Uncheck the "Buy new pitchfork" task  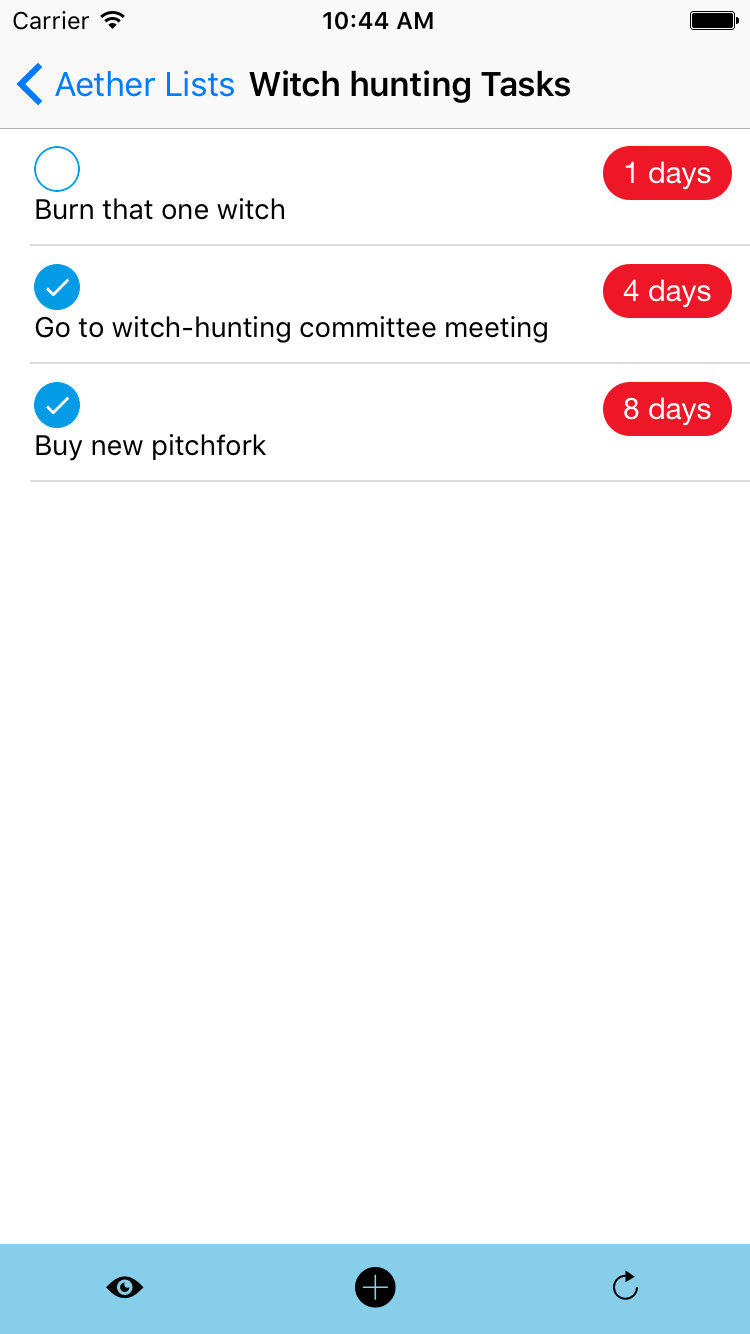[57, 405]
